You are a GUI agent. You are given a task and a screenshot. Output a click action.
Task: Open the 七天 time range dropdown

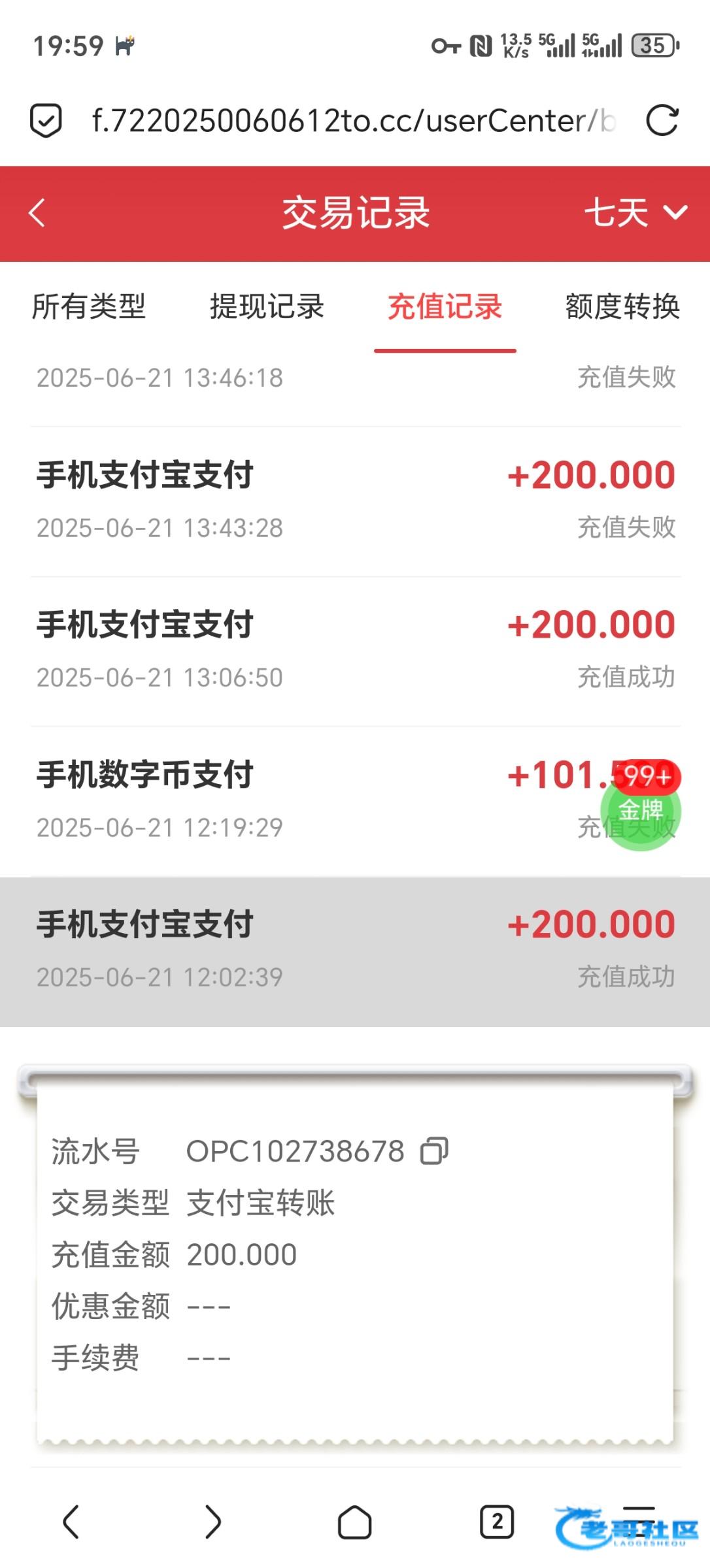point(635,213)
